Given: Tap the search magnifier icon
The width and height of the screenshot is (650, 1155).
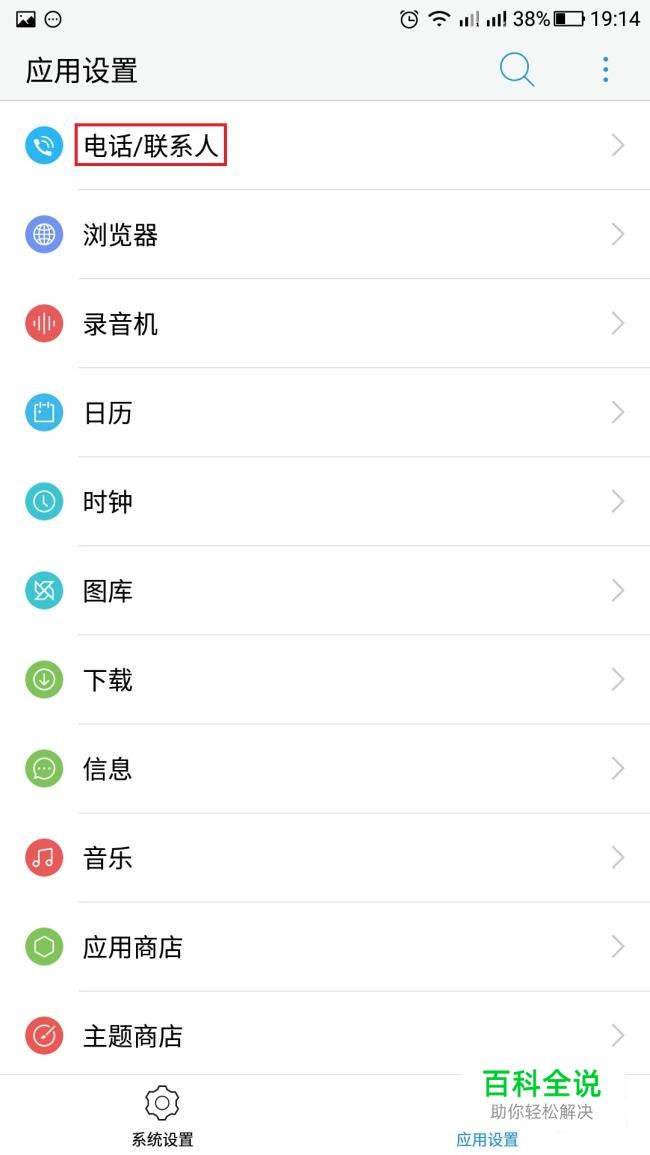Looking at the screenshot, I should coord(517,71).
